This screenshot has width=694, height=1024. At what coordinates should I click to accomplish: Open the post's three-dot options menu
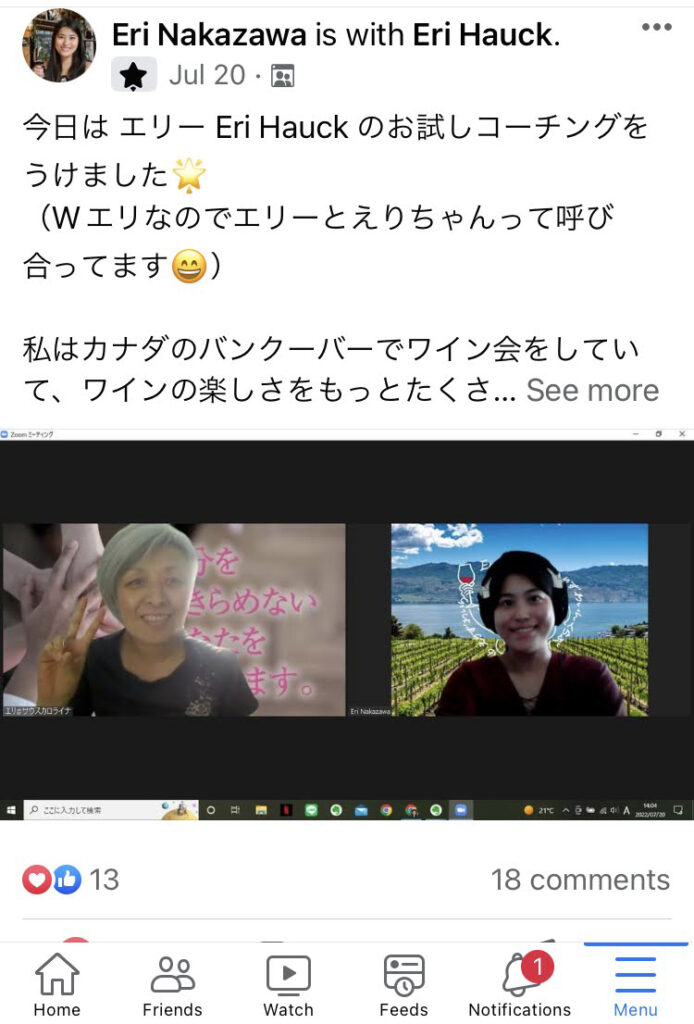[x=656, y=28]
